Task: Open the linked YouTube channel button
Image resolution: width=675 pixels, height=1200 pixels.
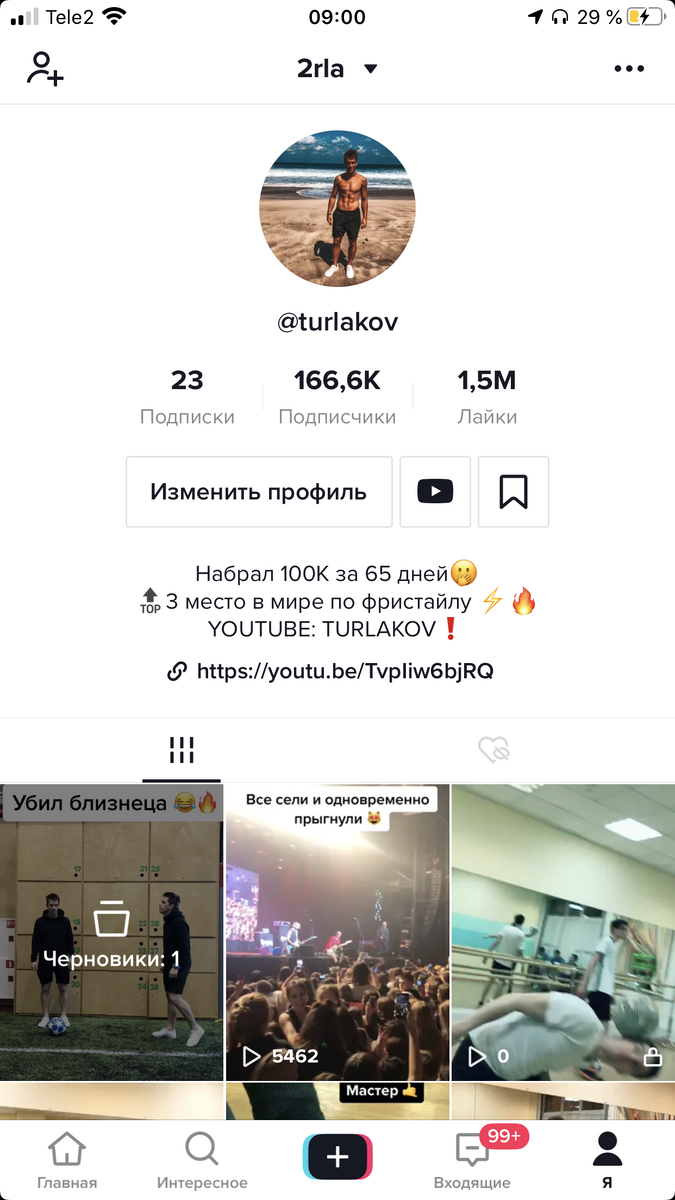Action: pos(435,492)
